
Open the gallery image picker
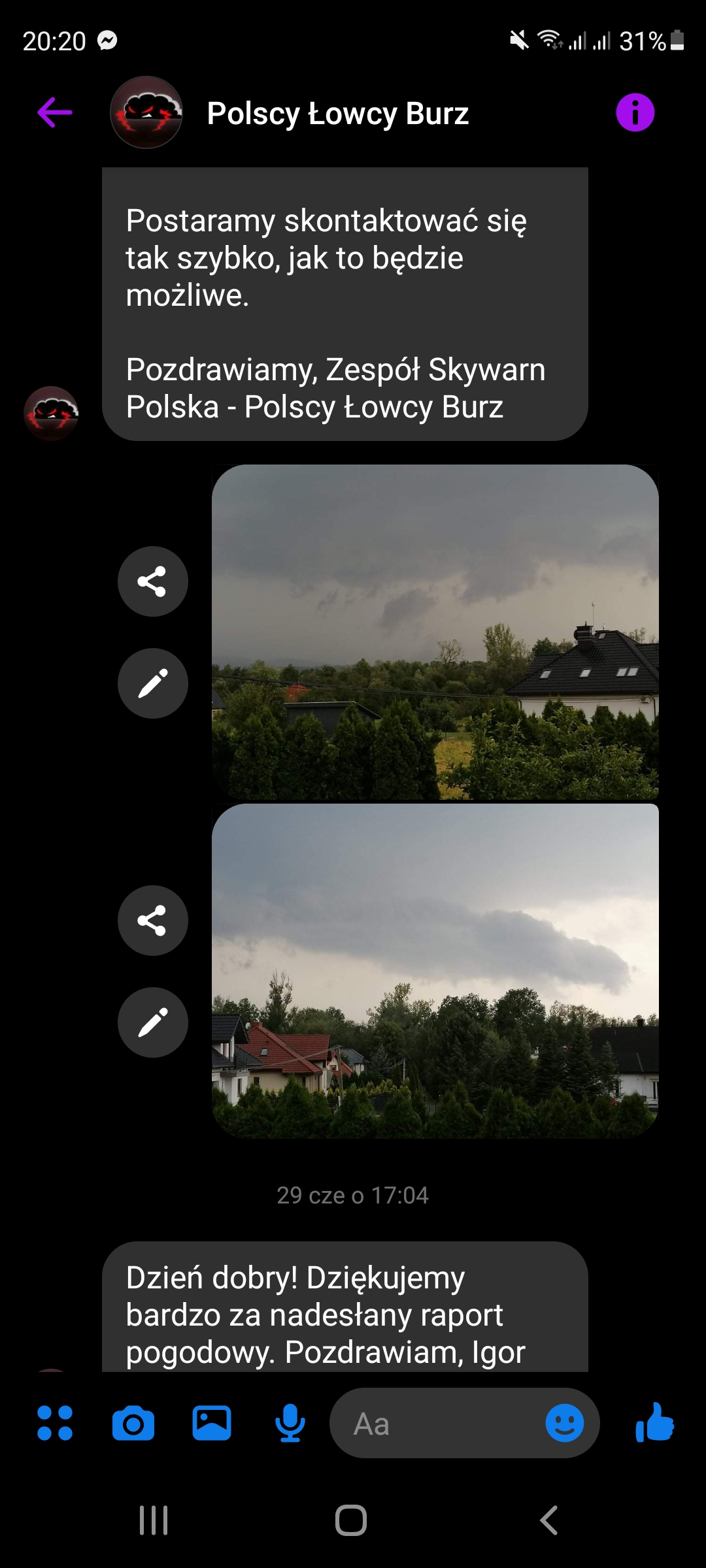click(x=211, y=1423)
